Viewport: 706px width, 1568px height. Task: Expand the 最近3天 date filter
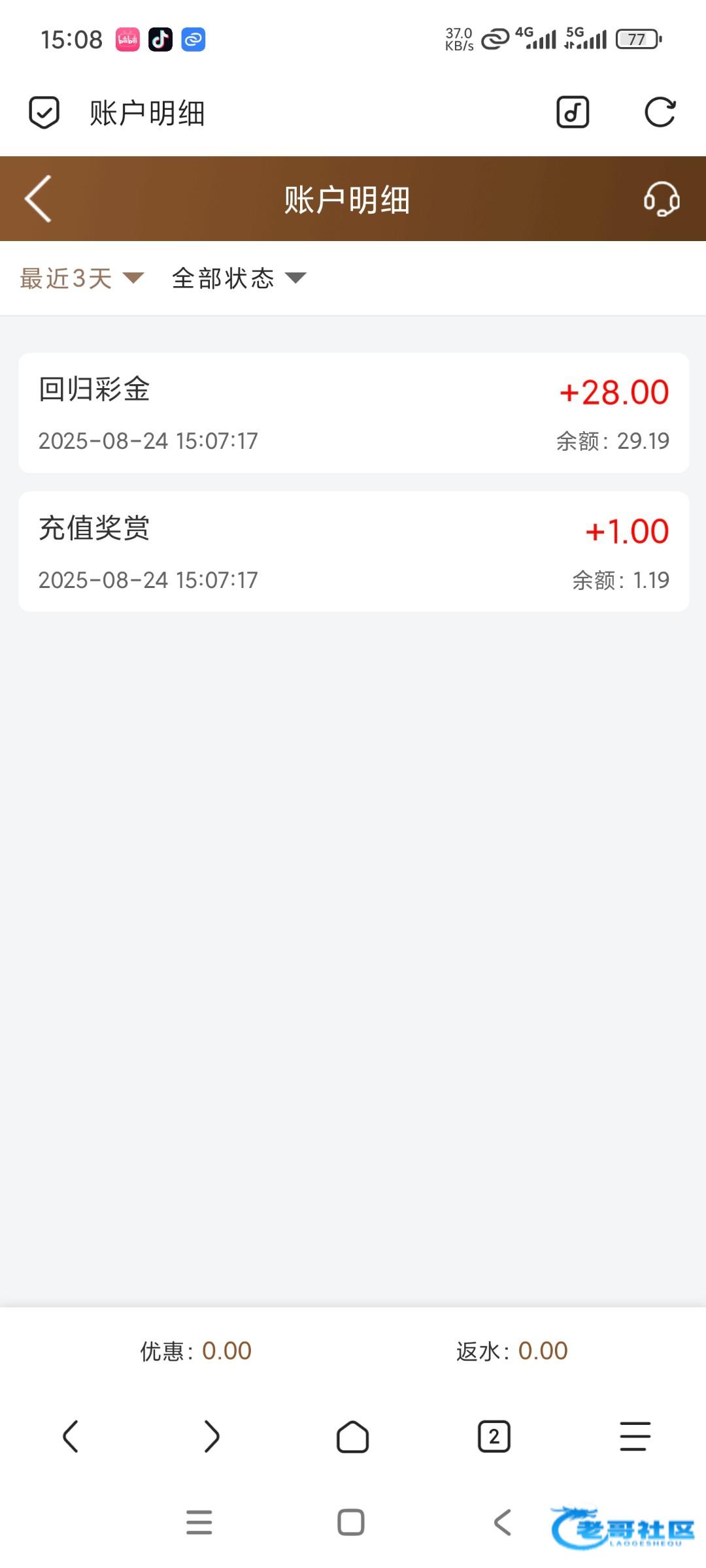81,278
